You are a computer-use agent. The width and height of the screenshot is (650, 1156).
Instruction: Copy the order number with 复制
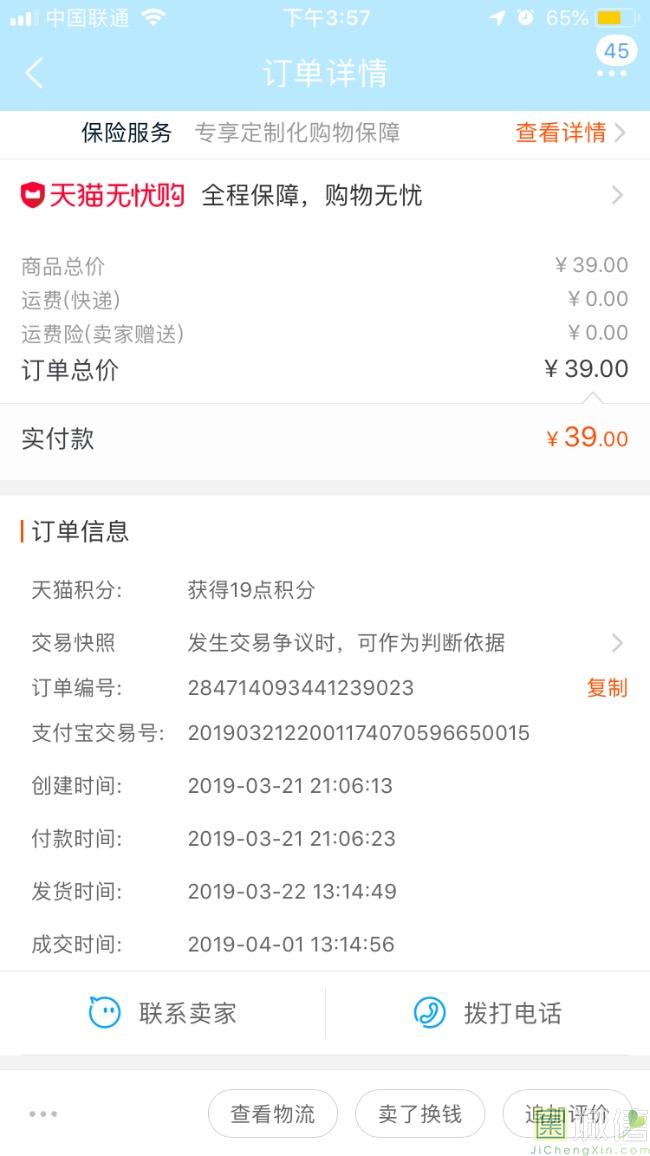coord(606,688)
